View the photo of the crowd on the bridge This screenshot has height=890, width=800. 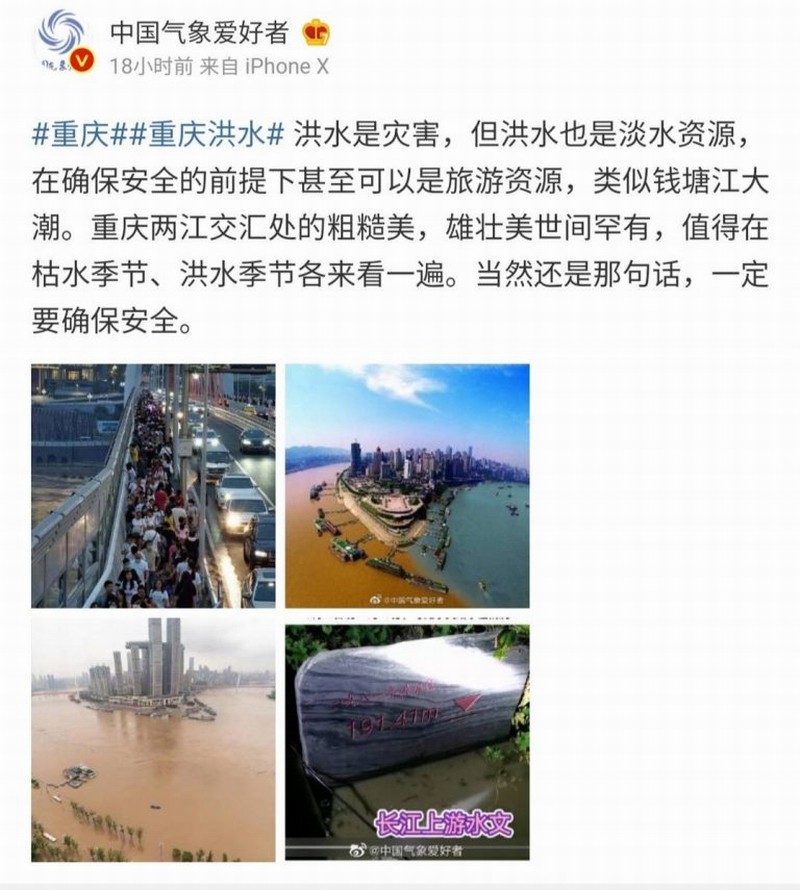point(153,486)
